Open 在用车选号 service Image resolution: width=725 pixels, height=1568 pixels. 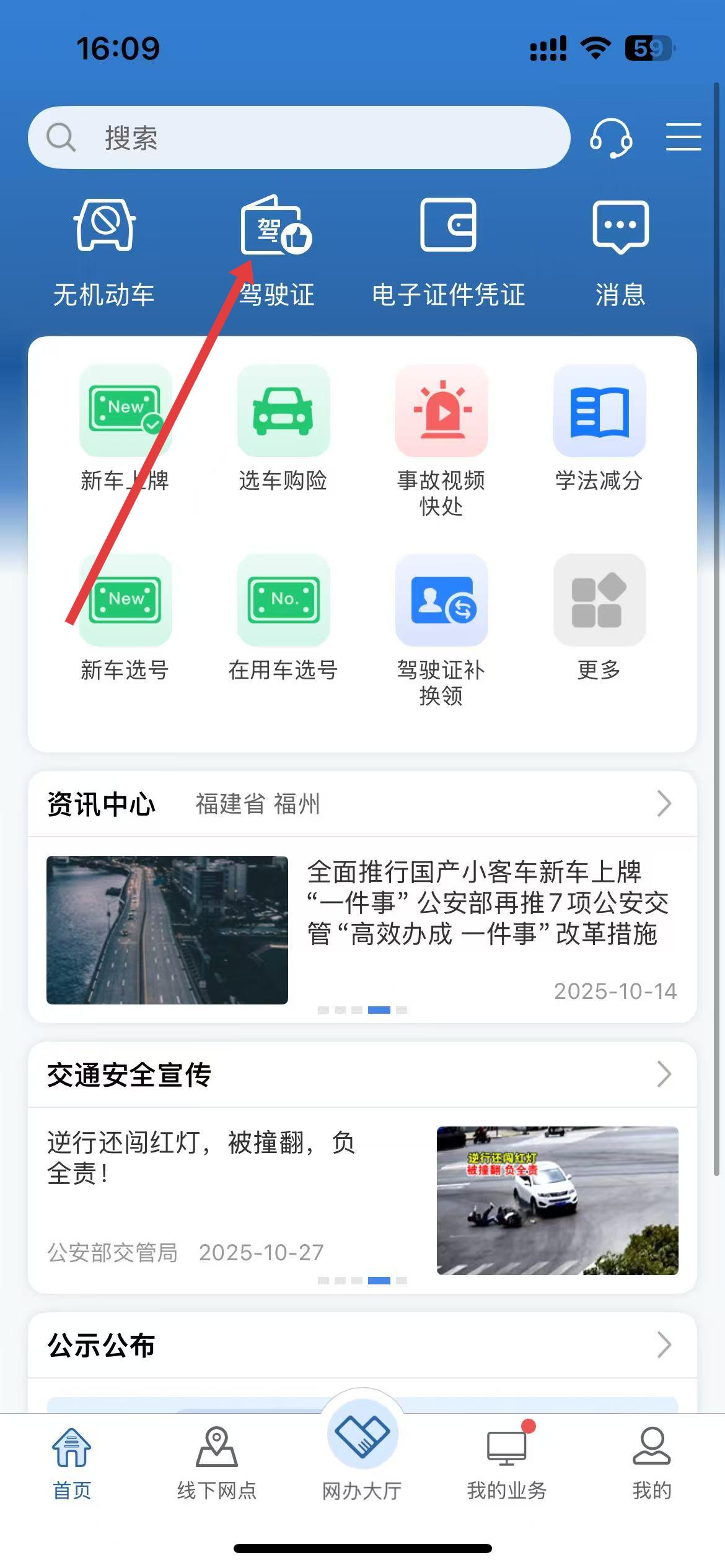click(283, 617)
